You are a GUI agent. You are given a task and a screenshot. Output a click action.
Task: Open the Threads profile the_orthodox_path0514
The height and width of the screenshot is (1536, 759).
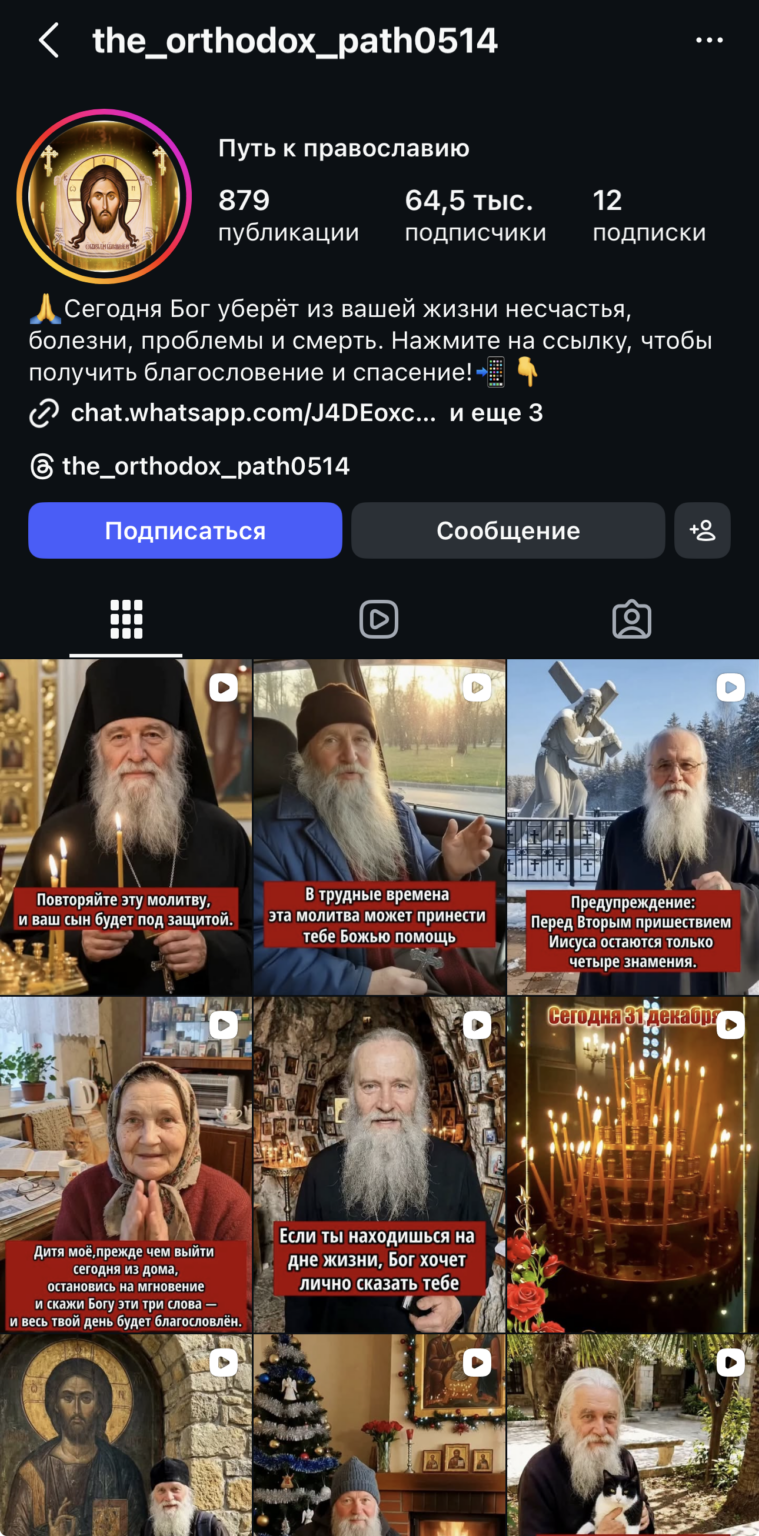205,466
